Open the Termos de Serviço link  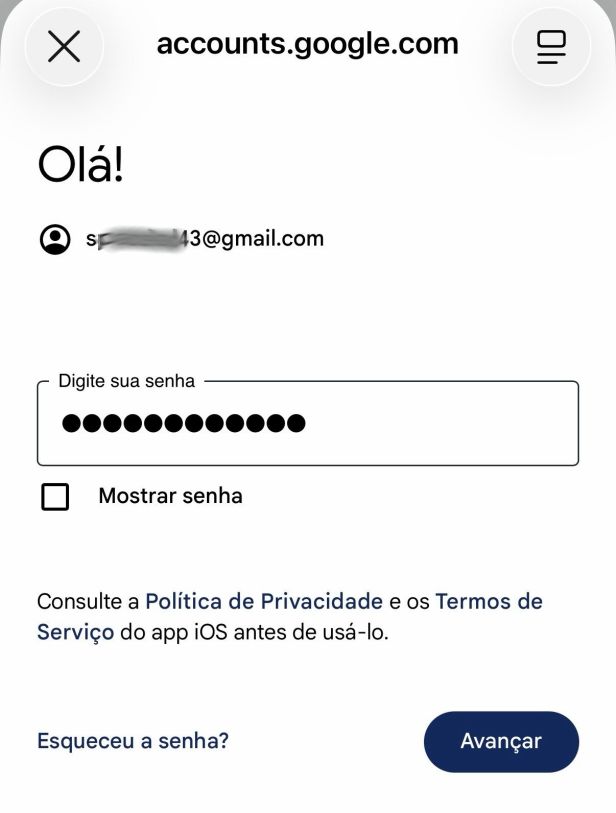pos(489,601)
